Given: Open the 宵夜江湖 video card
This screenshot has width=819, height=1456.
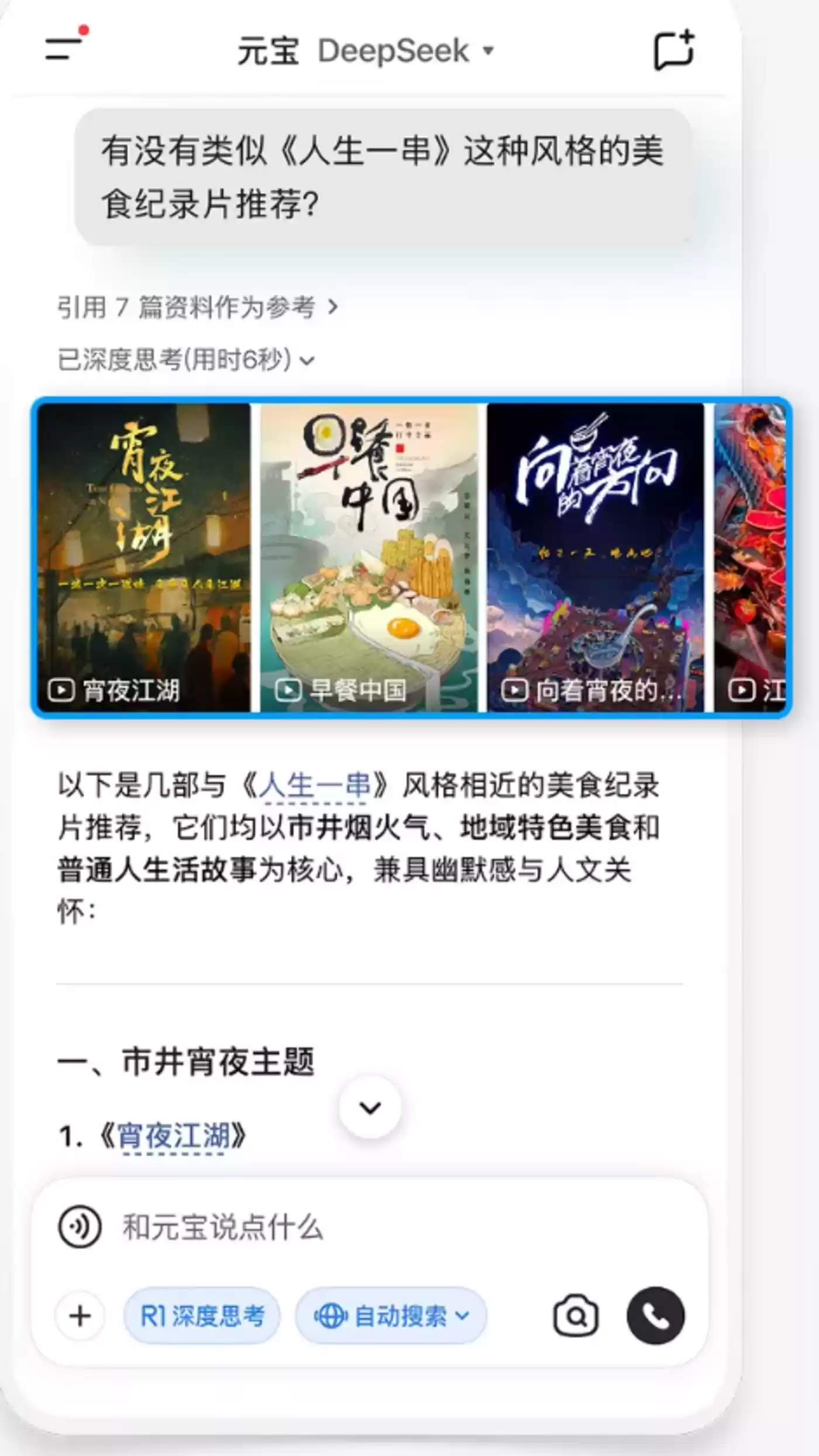Looking at the screenshot, I should point(144,557).
